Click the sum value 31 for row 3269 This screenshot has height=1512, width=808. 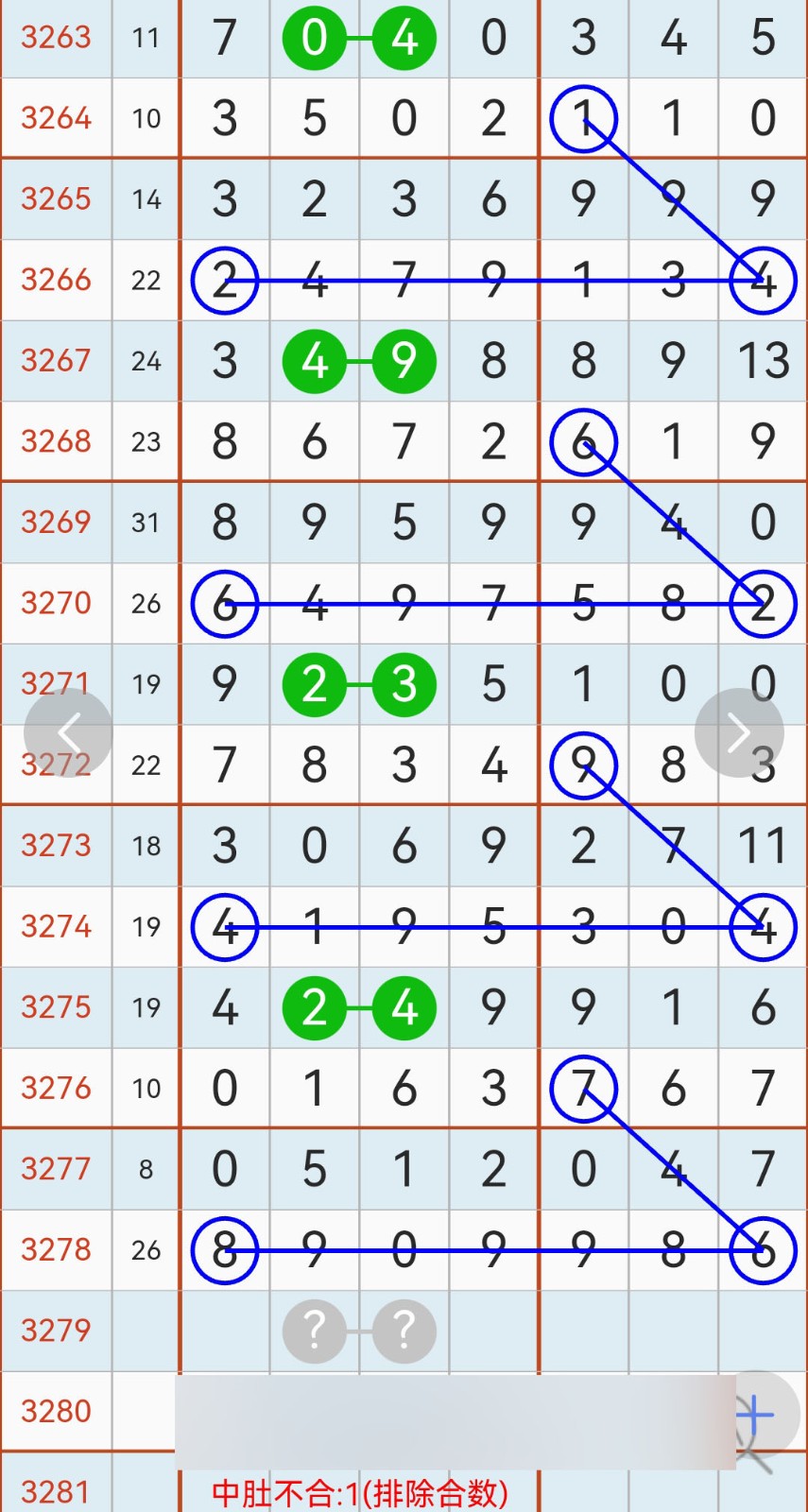[x=146, y=523]
